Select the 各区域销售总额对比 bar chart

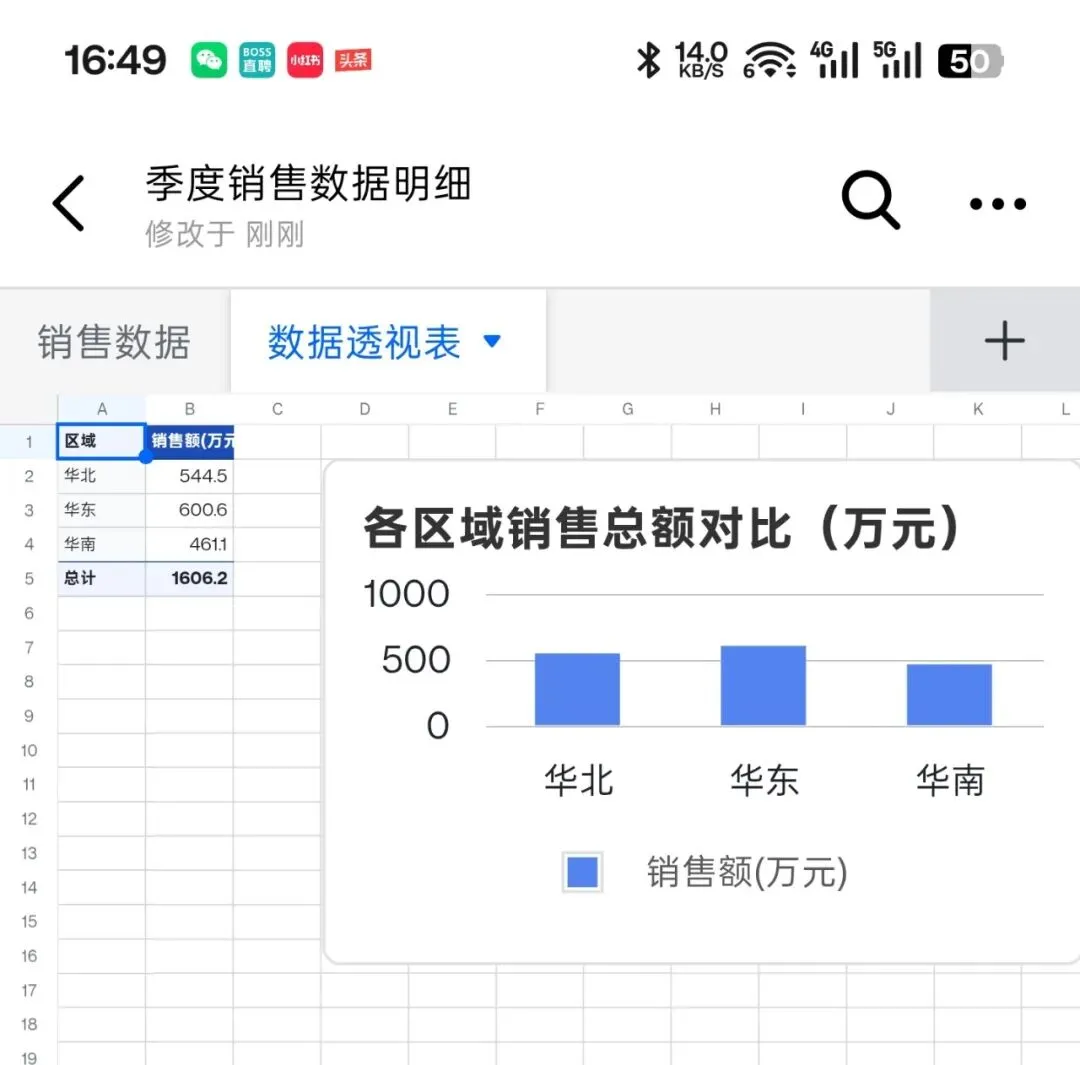(702, 712)
